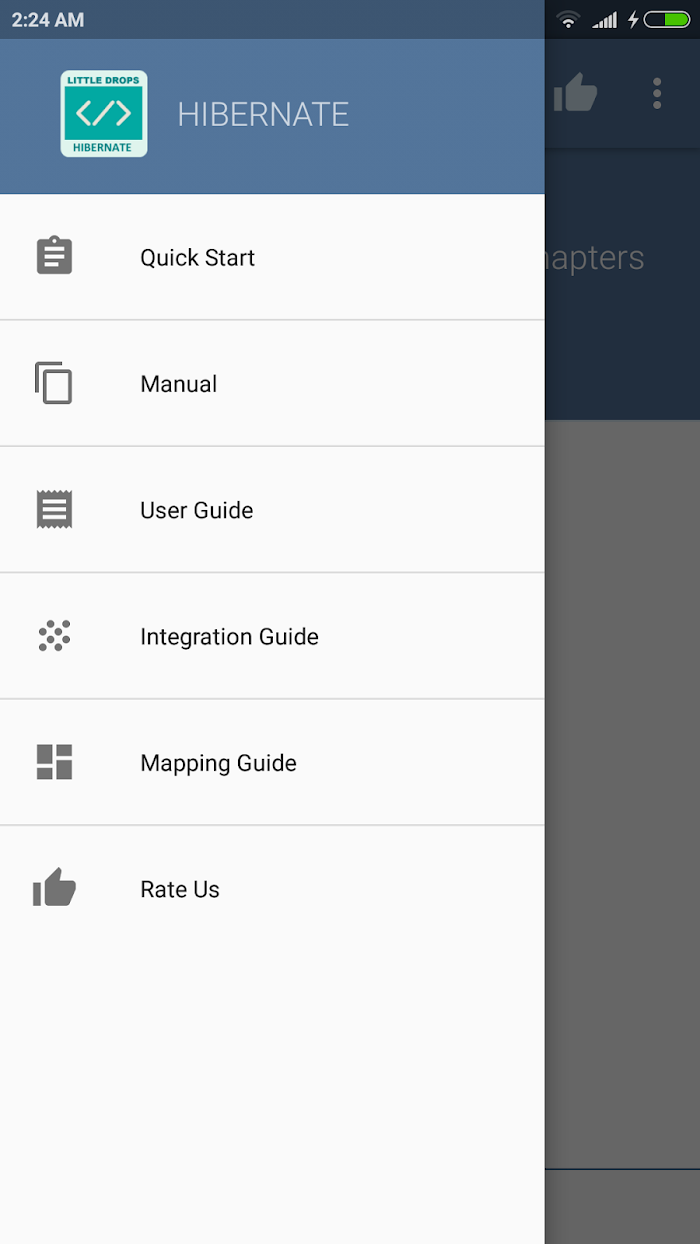Go to the Integration Guide
This screenshot has width=700, height=1244.
[272, 636]
